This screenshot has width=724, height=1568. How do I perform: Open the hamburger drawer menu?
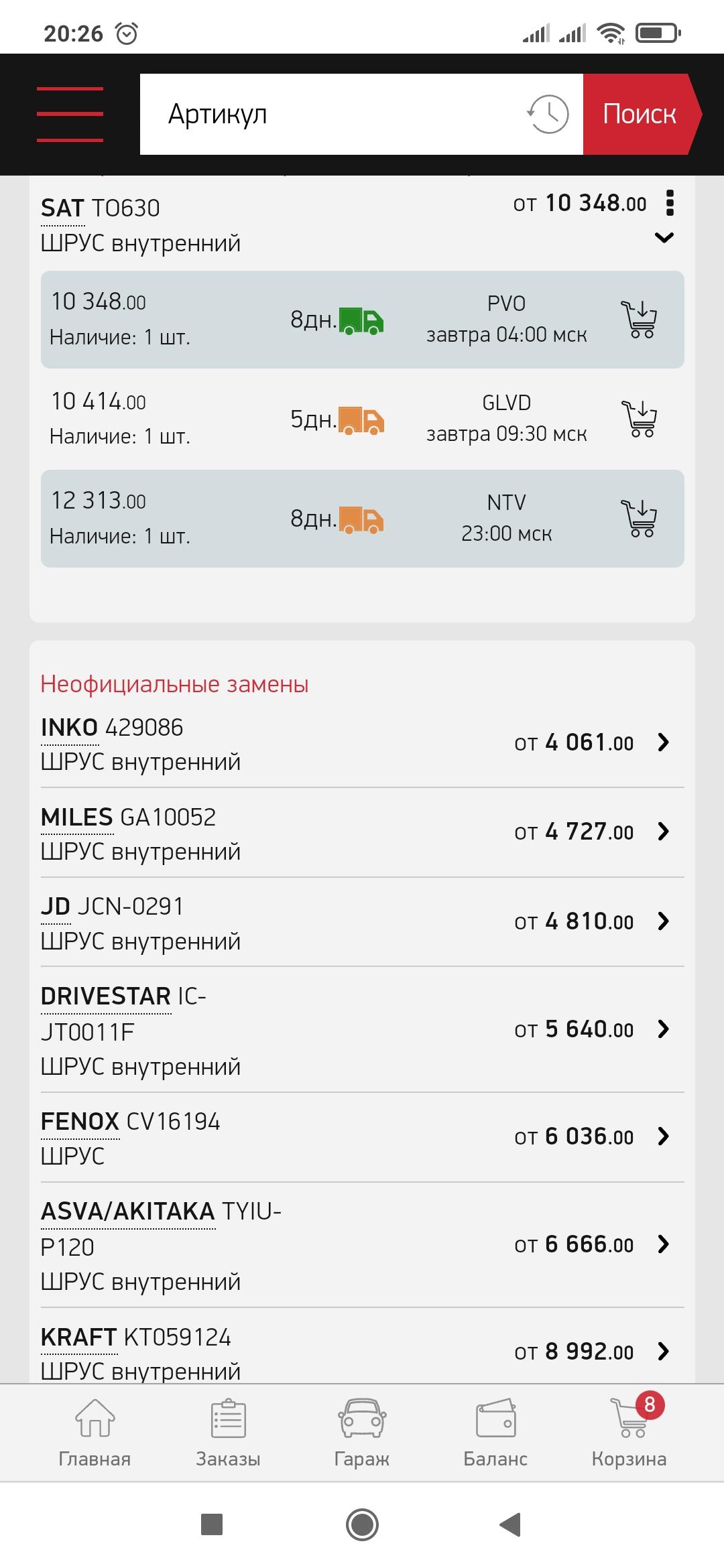point(70,114)
